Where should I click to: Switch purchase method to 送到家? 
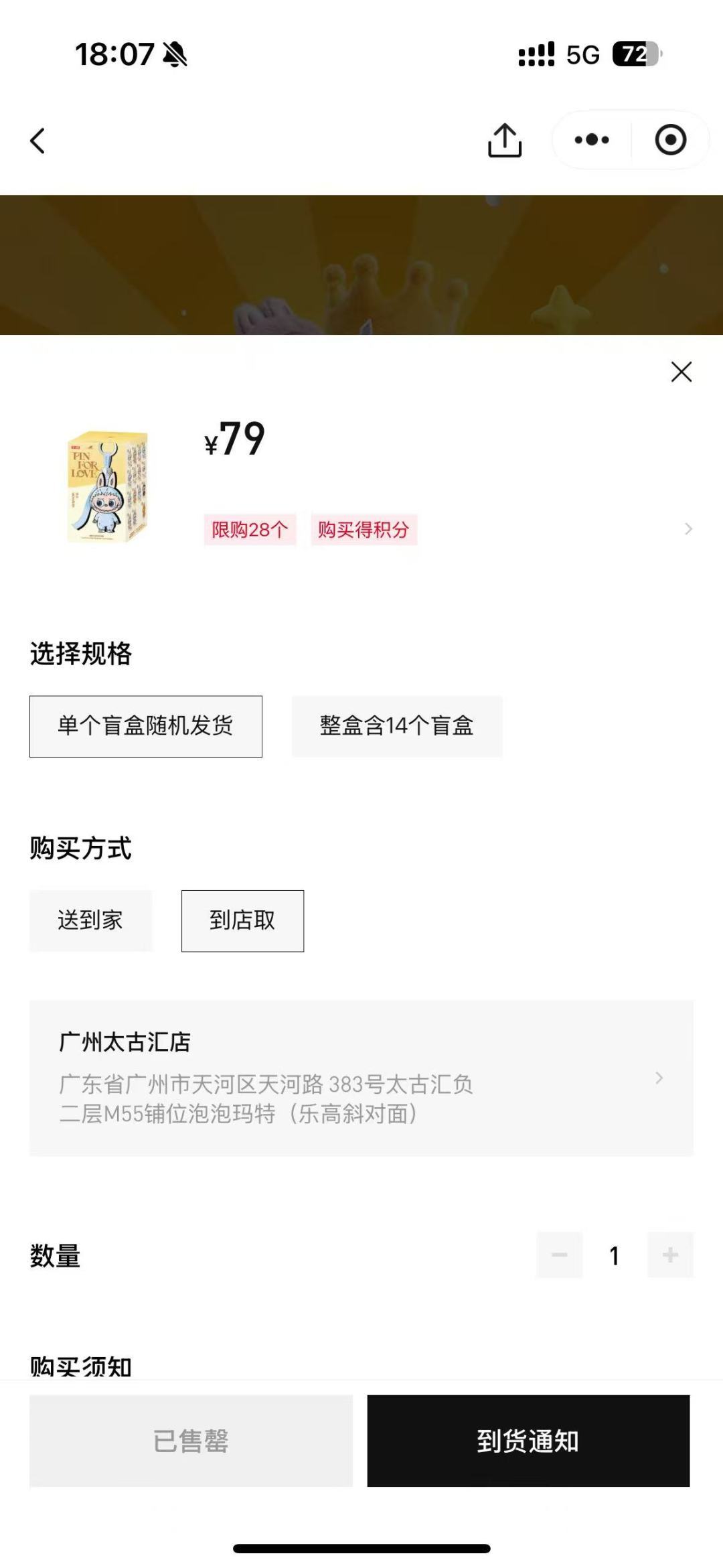click(x=90, y=921)
